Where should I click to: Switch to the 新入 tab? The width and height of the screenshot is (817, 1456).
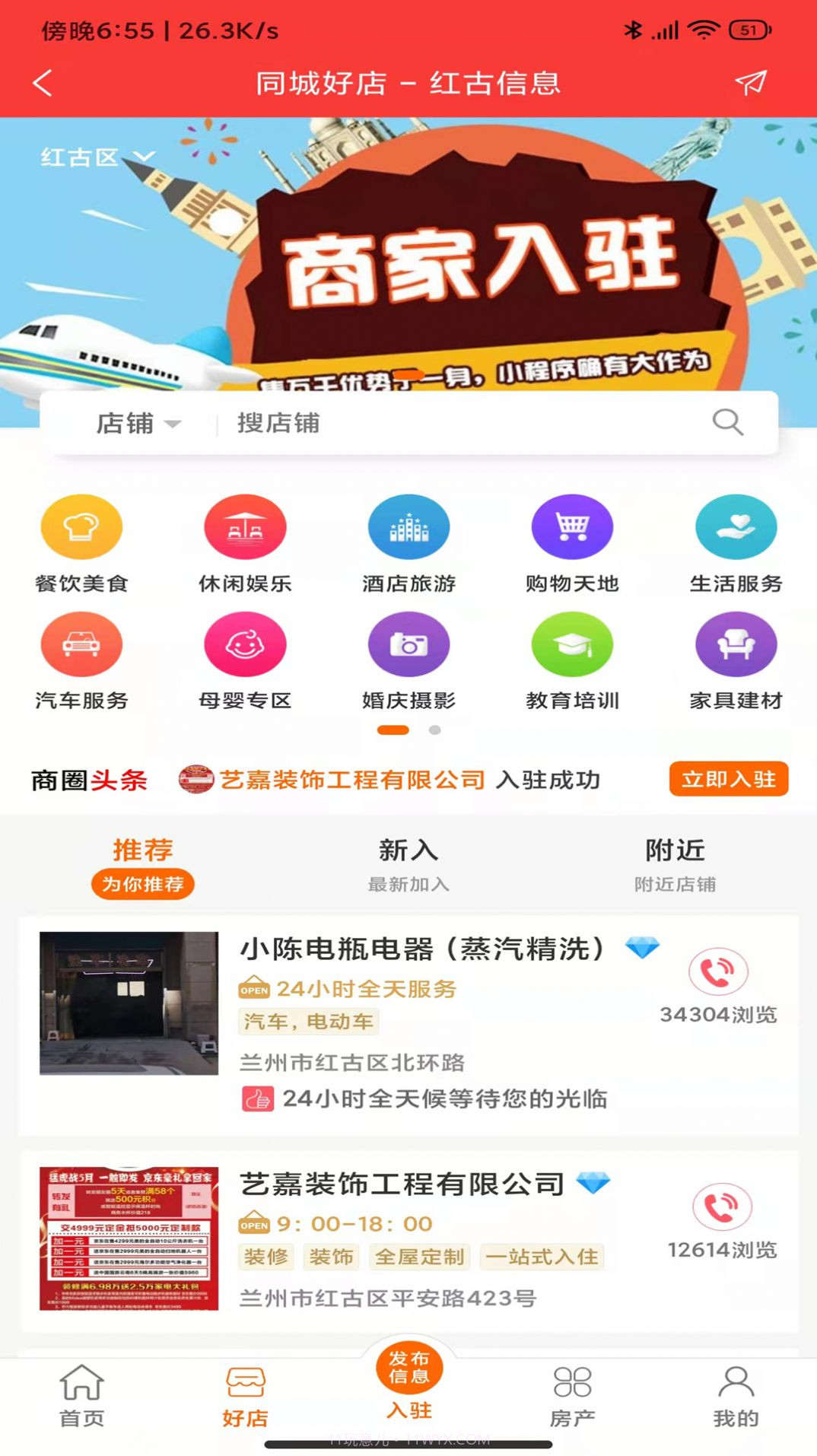coord(408,851)
